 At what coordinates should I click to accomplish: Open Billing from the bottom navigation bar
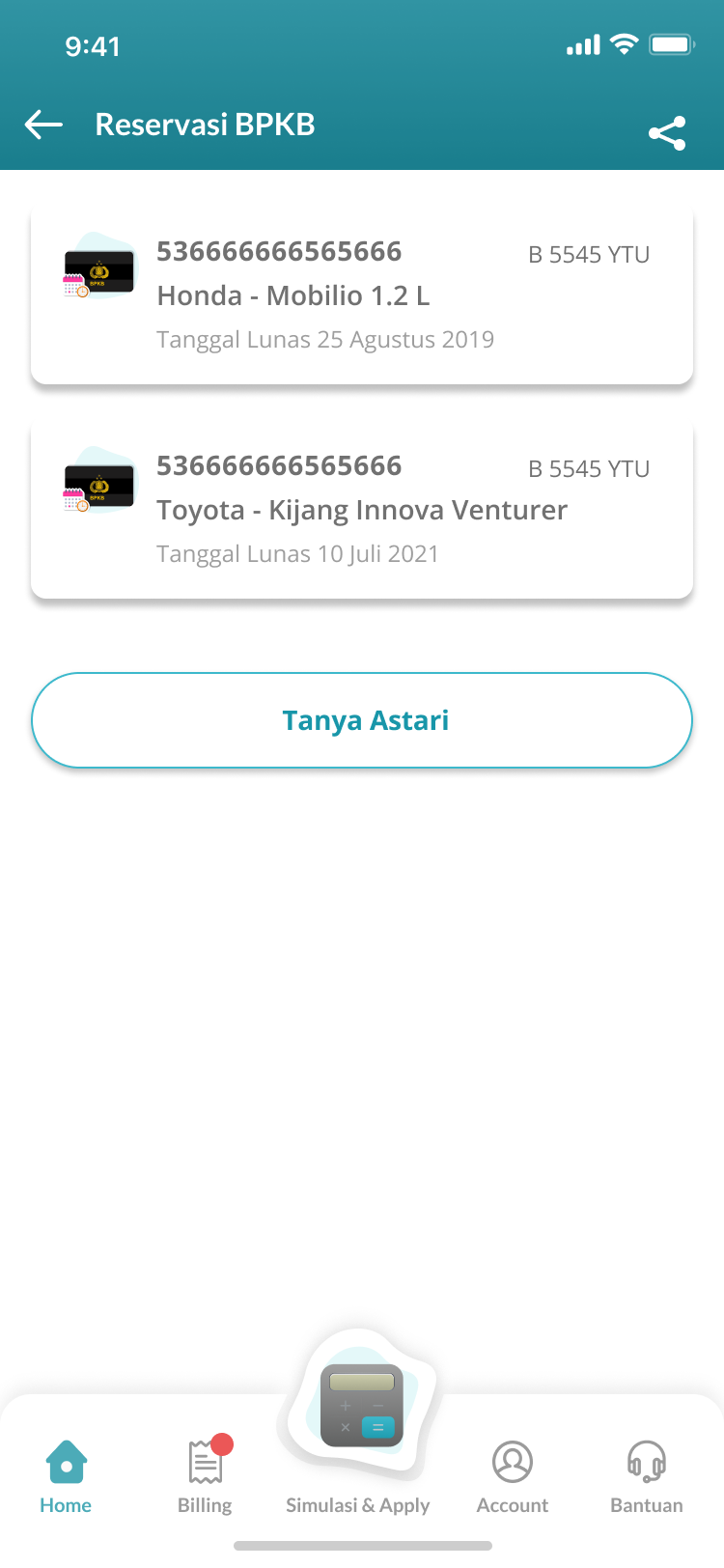click(x=204, y=1468)
